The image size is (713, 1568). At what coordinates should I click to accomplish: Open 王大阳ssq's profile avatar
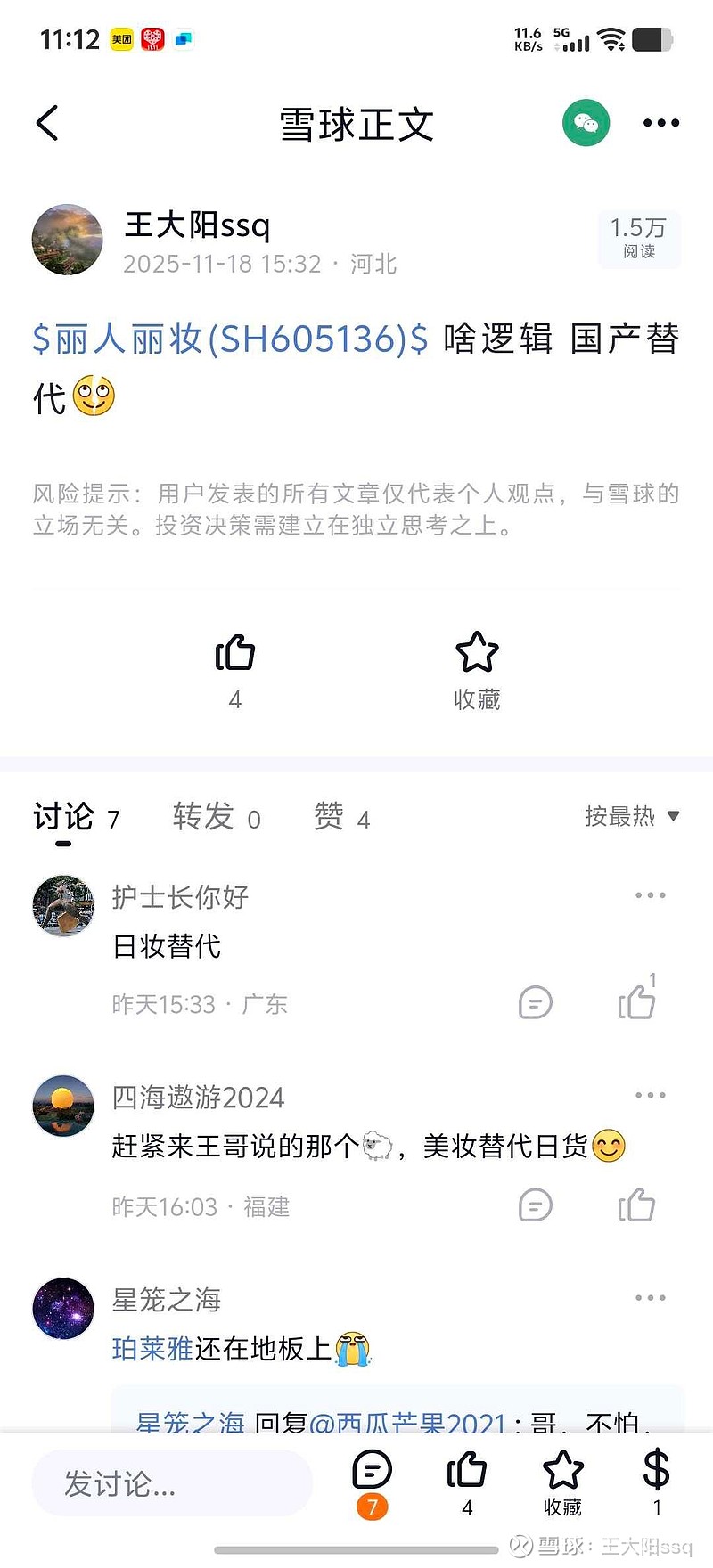click(x=68, y=240)
